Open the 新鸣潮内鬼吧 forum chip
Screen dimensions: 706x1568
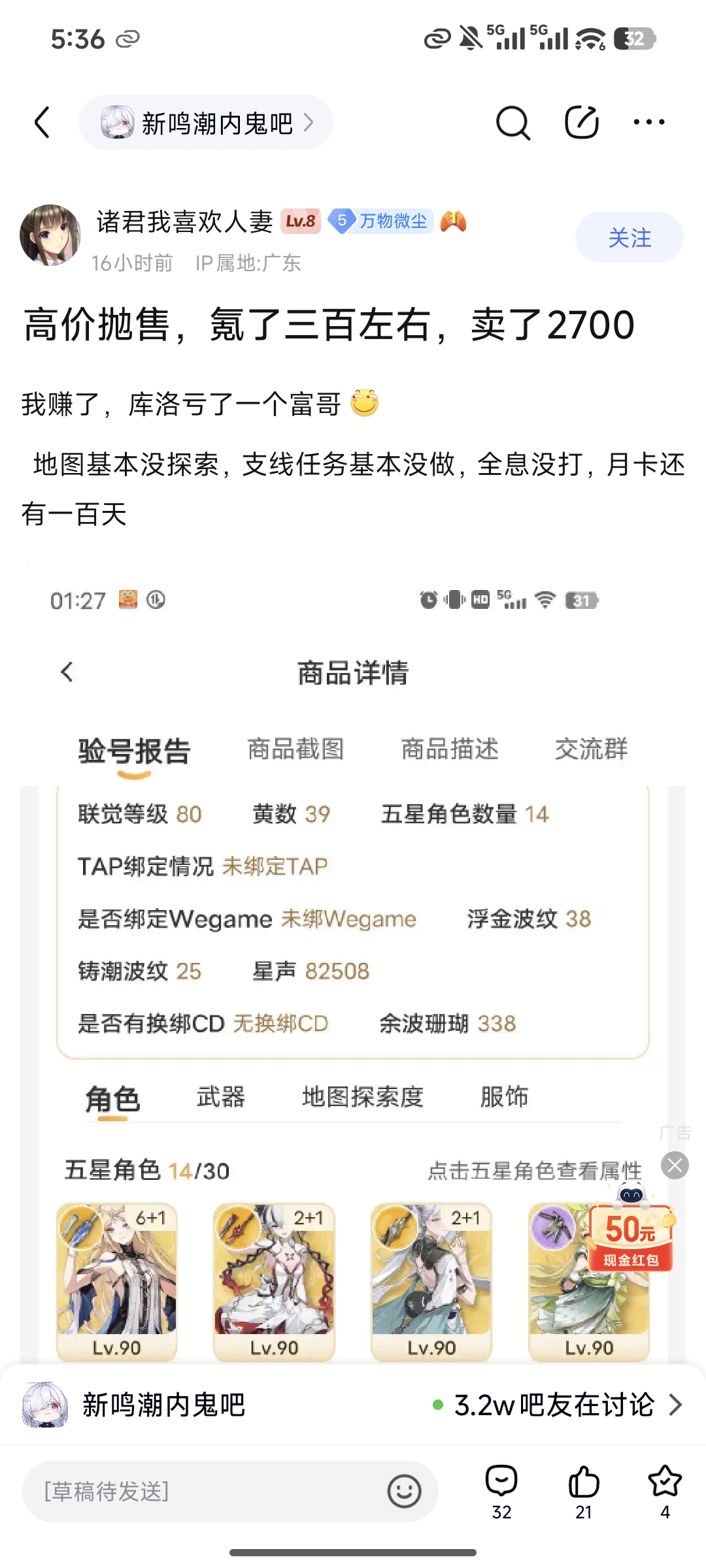(206, 122)
